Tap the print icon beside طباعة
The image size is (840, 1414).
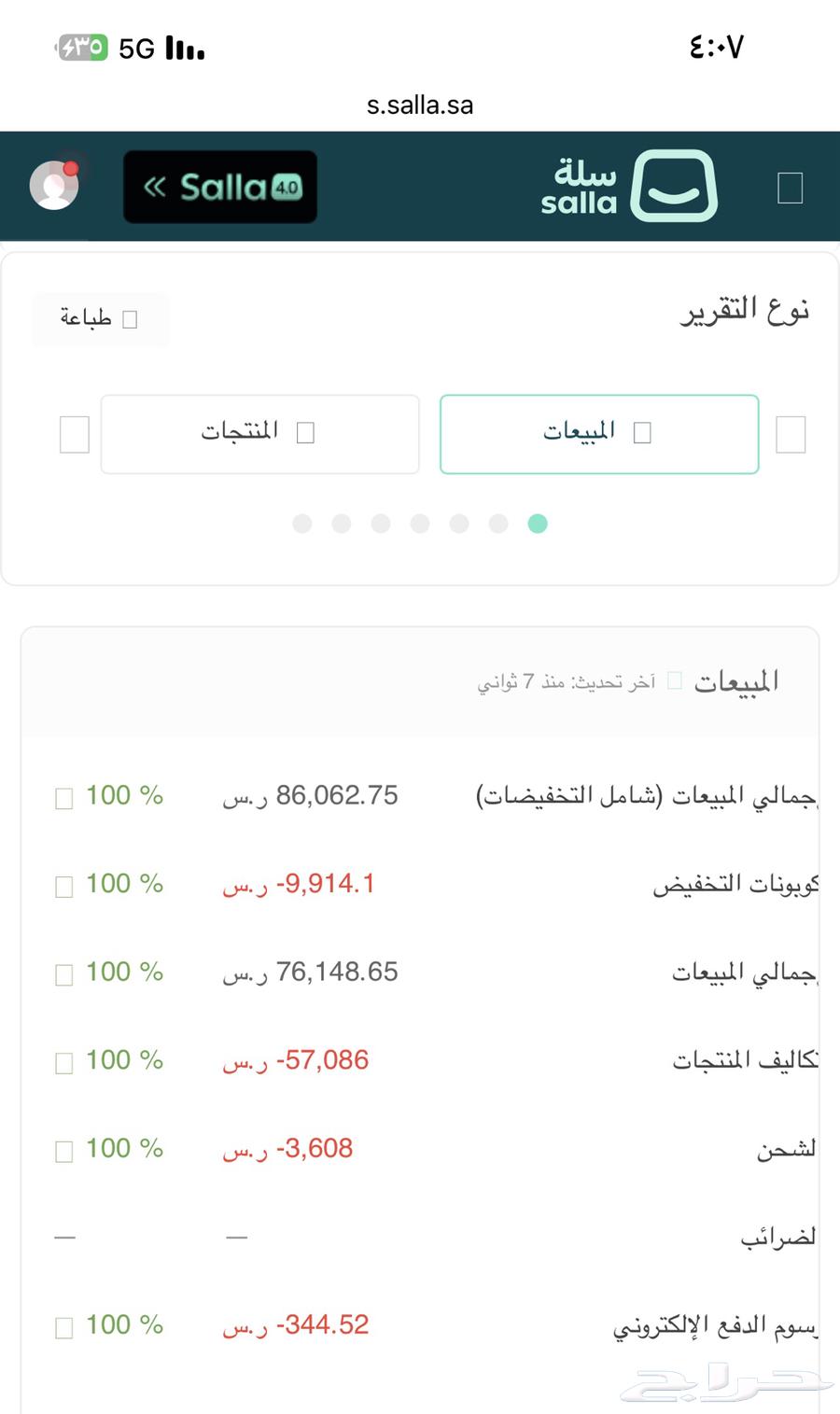click(131, 318)
